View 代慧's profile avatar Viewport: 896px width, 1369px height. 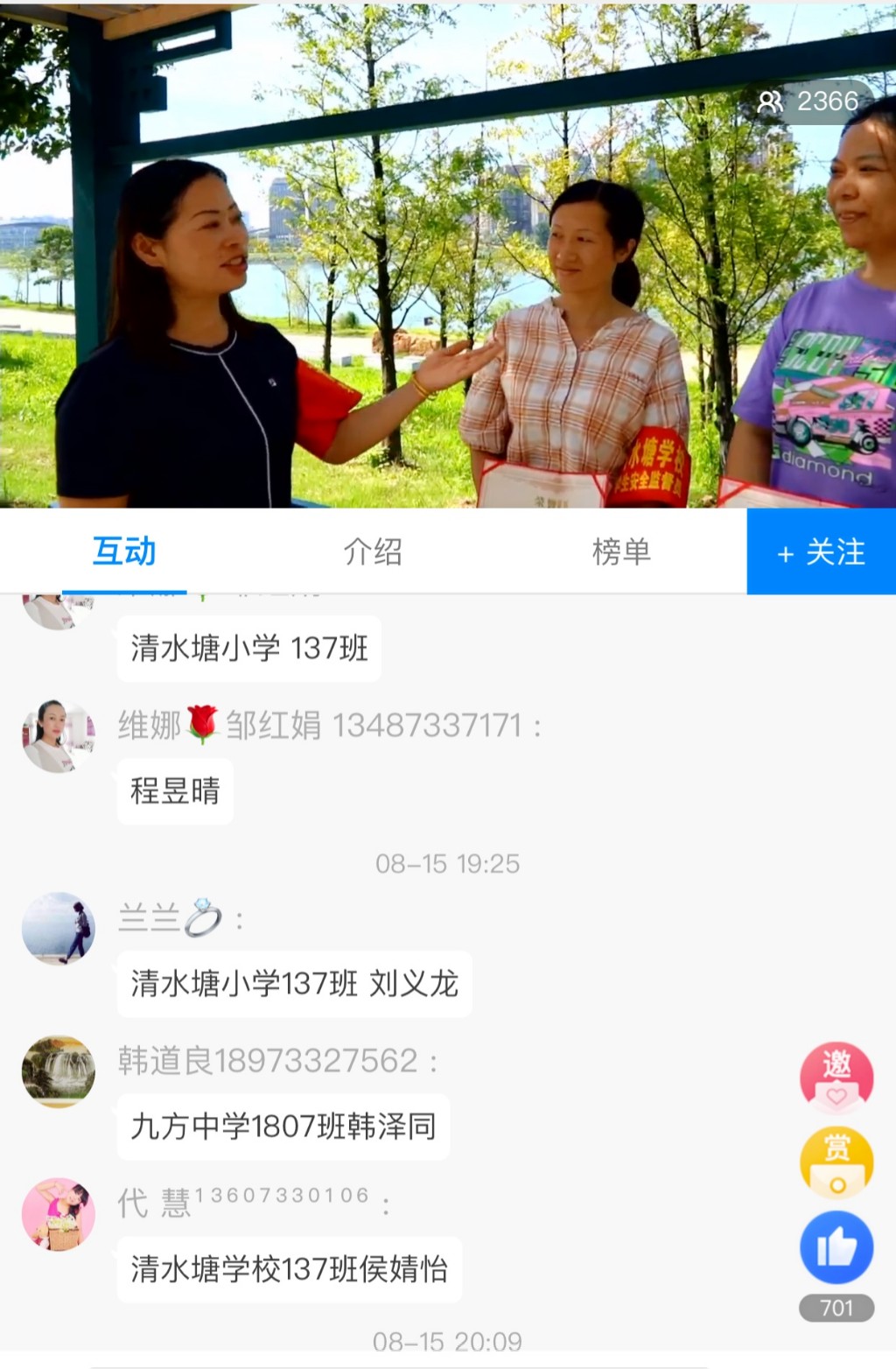pos(59,1213)
